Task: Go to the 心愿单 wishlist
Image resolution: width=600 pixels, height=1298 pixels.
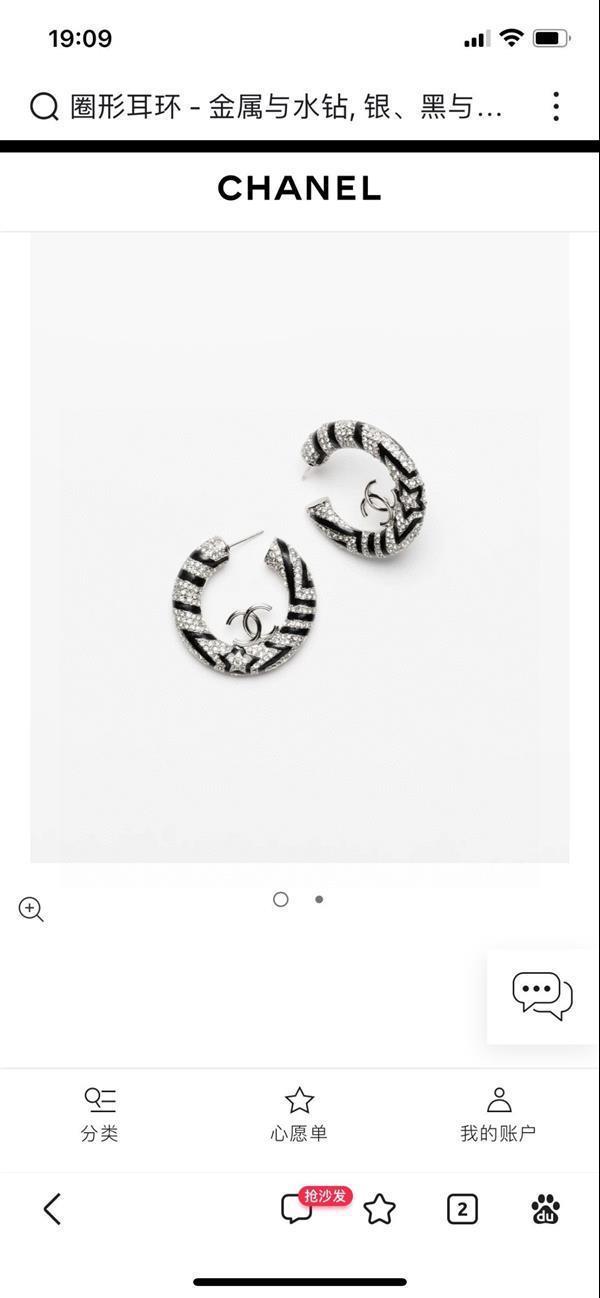Action: pyautogui.click(x=299, y=1114)
